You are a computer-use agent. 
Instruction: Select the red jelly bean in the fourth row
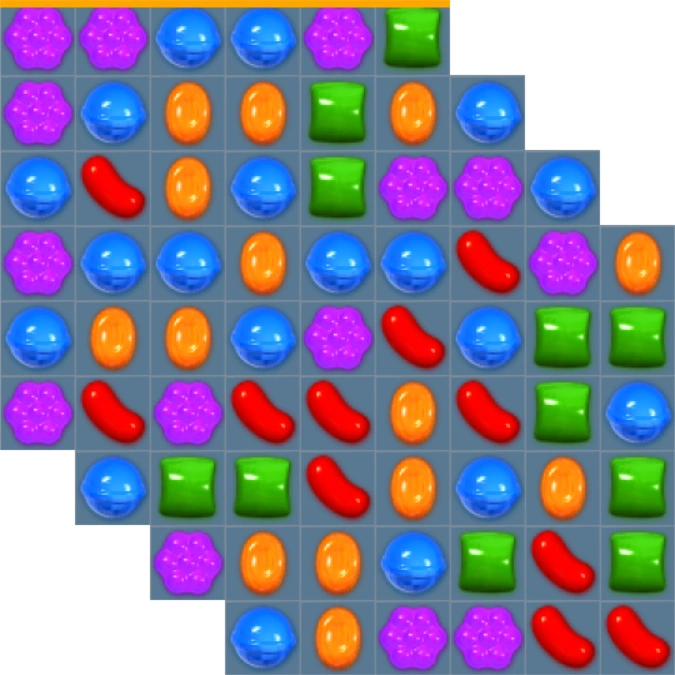(x=488, y=262)
